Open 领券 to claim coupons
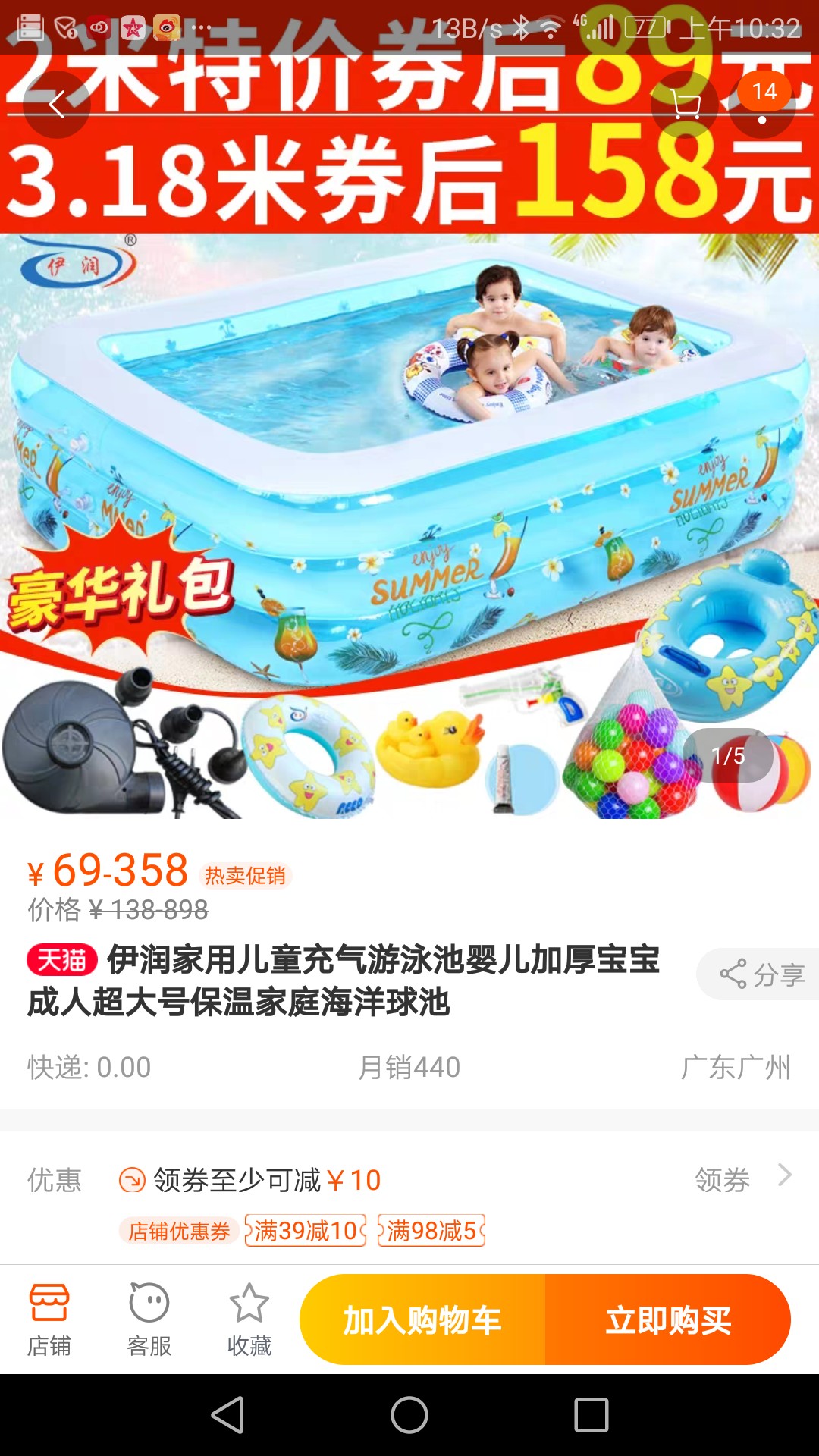This screenshot has height=1456, width=819. point(743,1179)
